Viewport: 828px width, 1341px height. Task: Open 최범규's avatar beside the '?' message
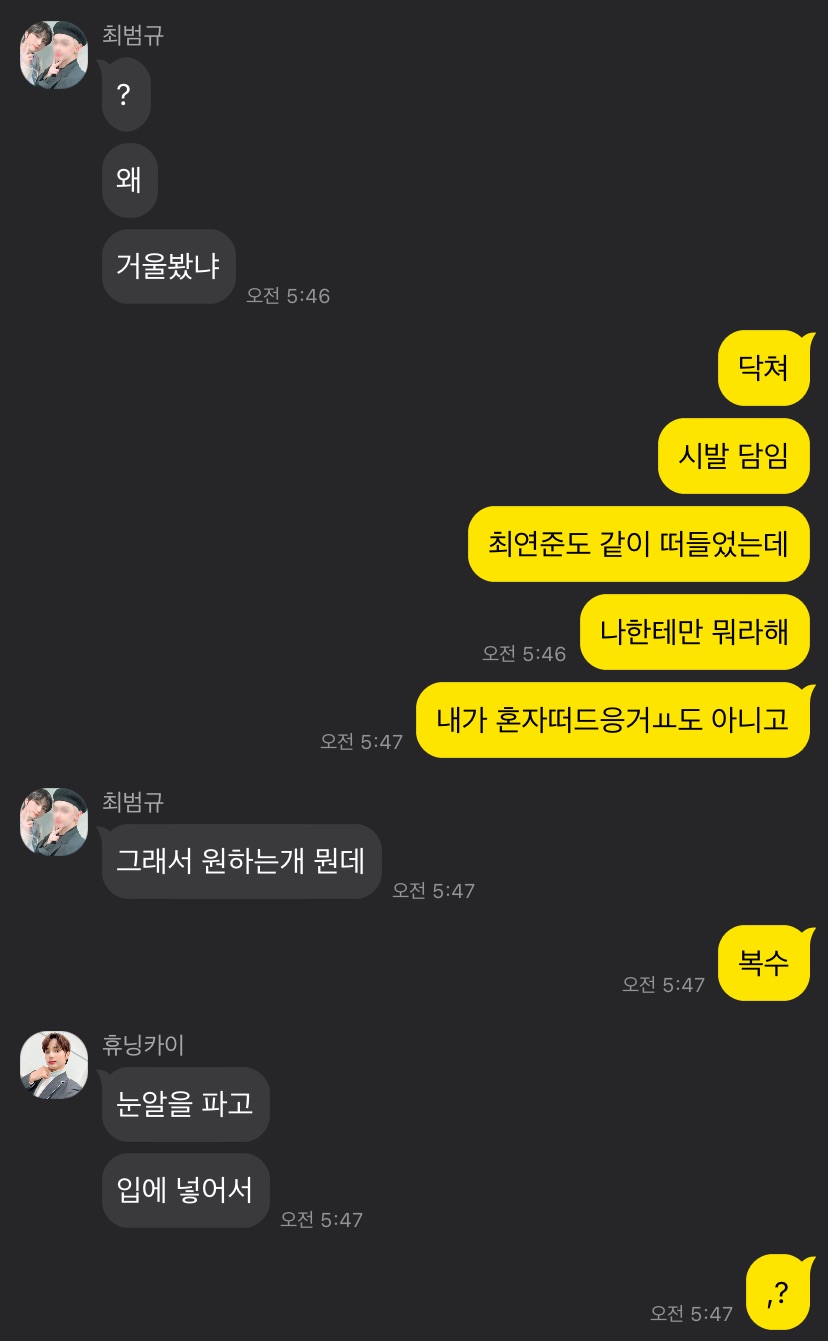tap(54, 55)
